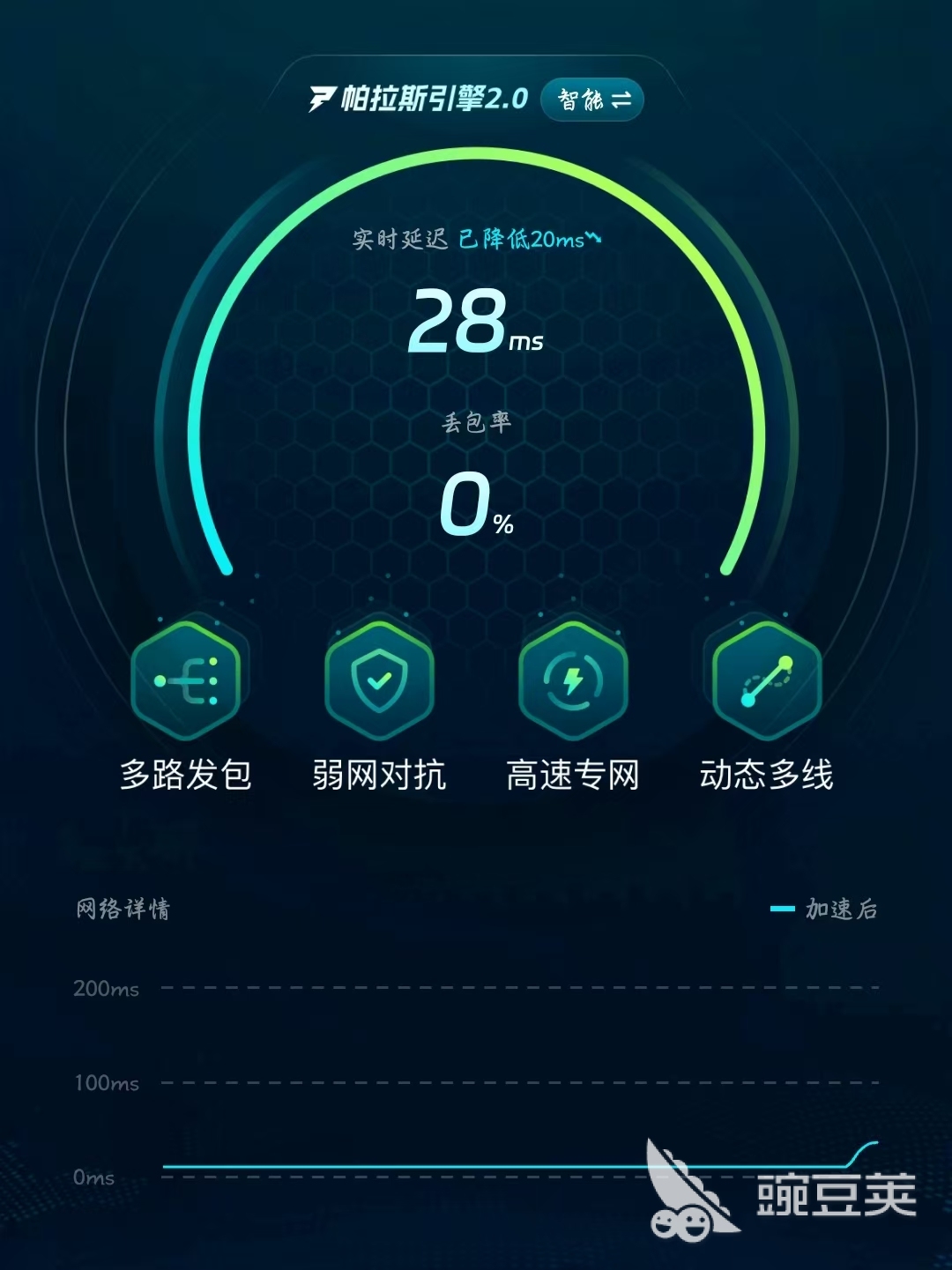This screenshot has width=952, height=1270.
Task: Toggle the 智能 acceleration mode switch
Action: (592, 99)
